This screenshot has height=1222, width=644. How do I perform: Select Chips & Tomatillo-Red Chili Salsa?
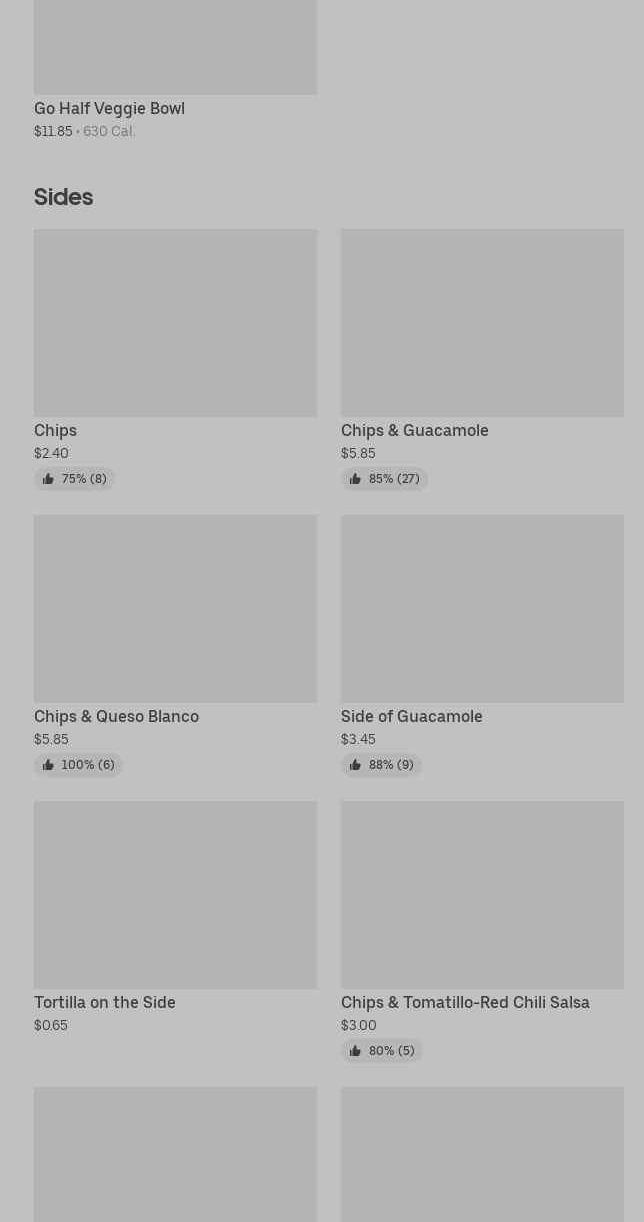482,895
